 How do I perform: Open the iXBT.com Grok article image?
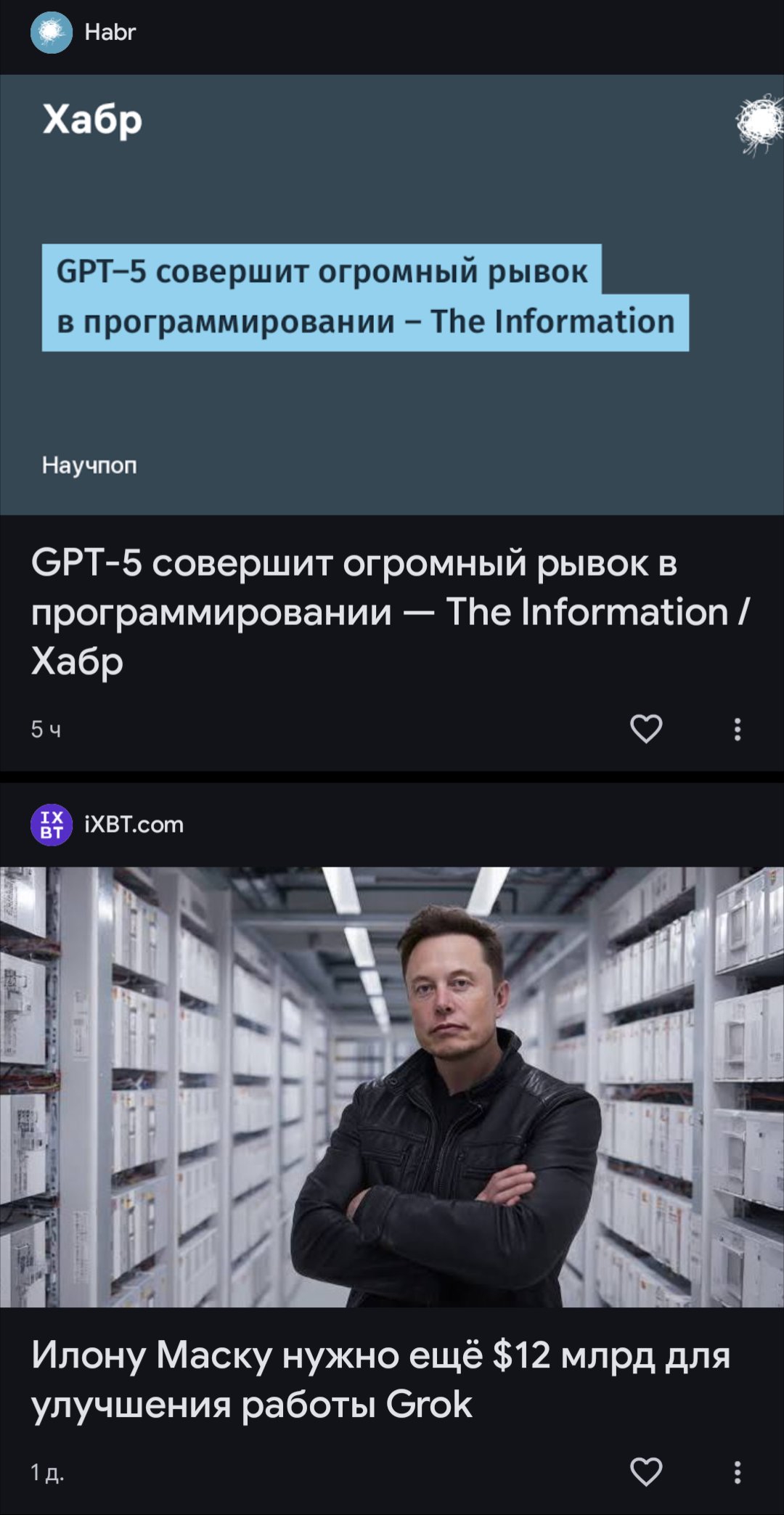tap(392, 1087)
